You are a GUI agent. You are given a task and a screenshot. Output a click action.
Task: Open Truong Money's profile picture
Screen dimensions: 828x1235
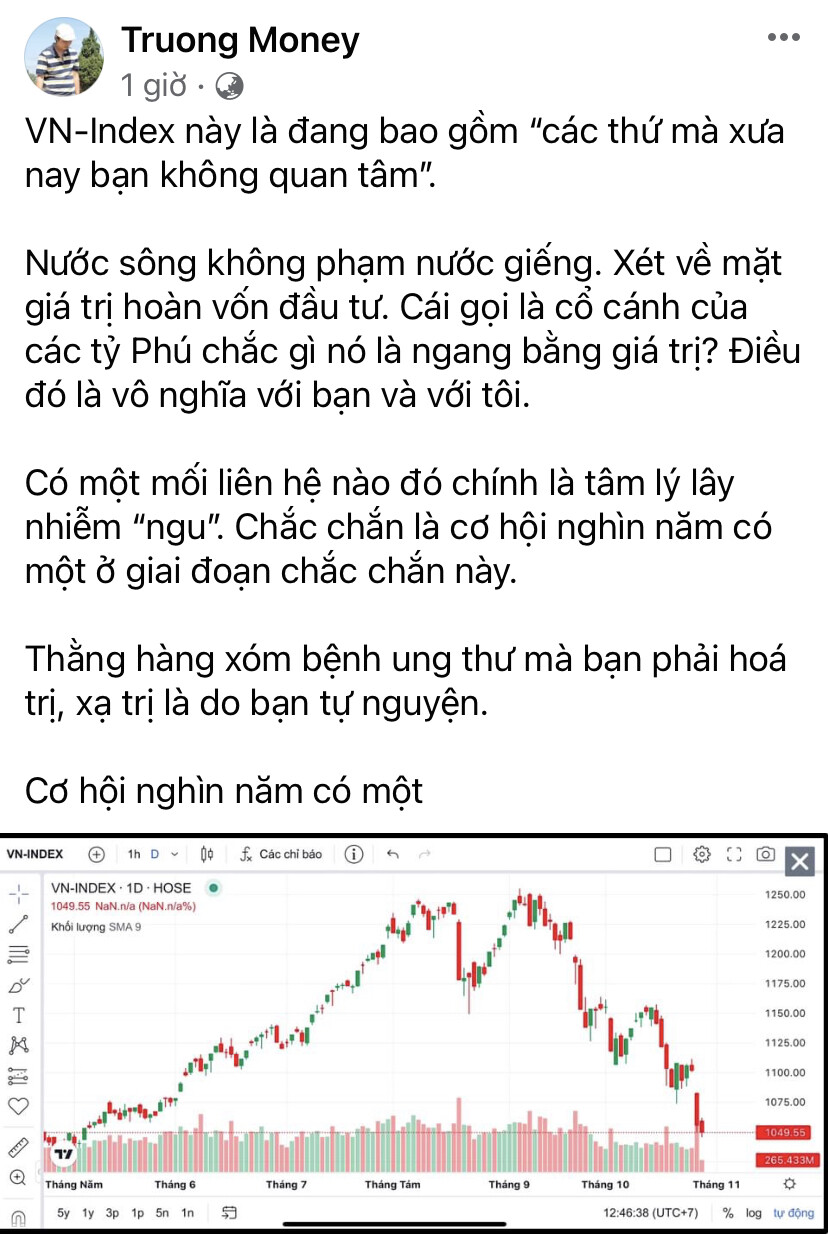63,56
